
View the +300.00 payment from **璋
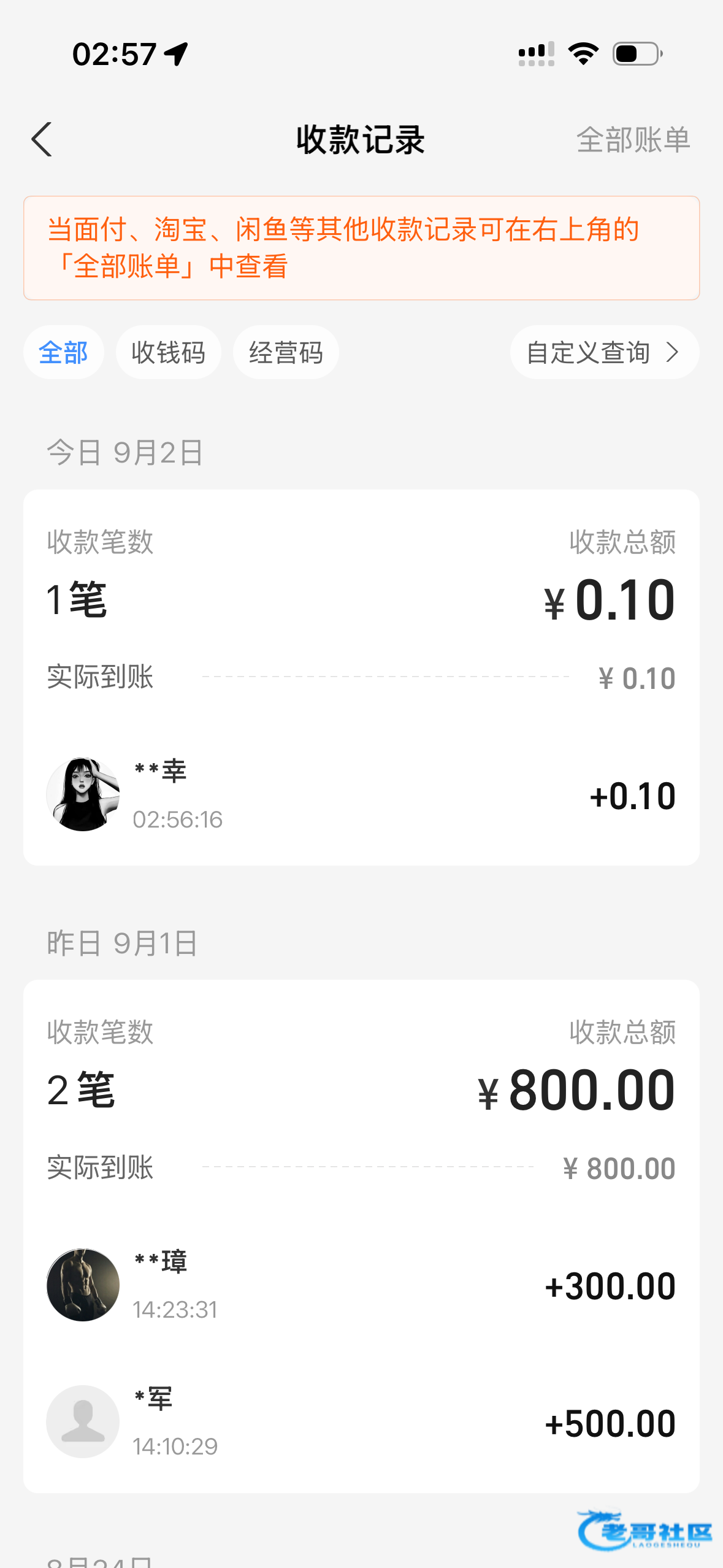tap(361, 1285)
